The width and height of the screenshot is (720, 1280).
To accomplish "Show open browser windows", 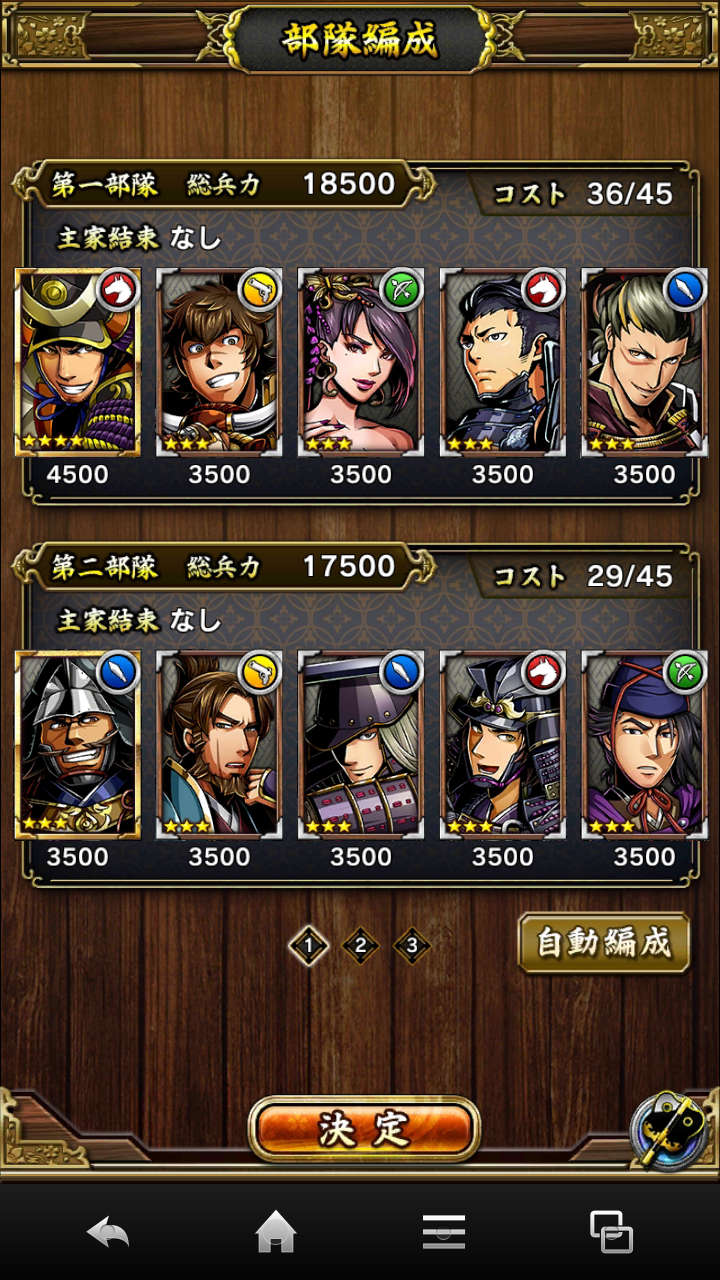I will tap(611, 1232).
